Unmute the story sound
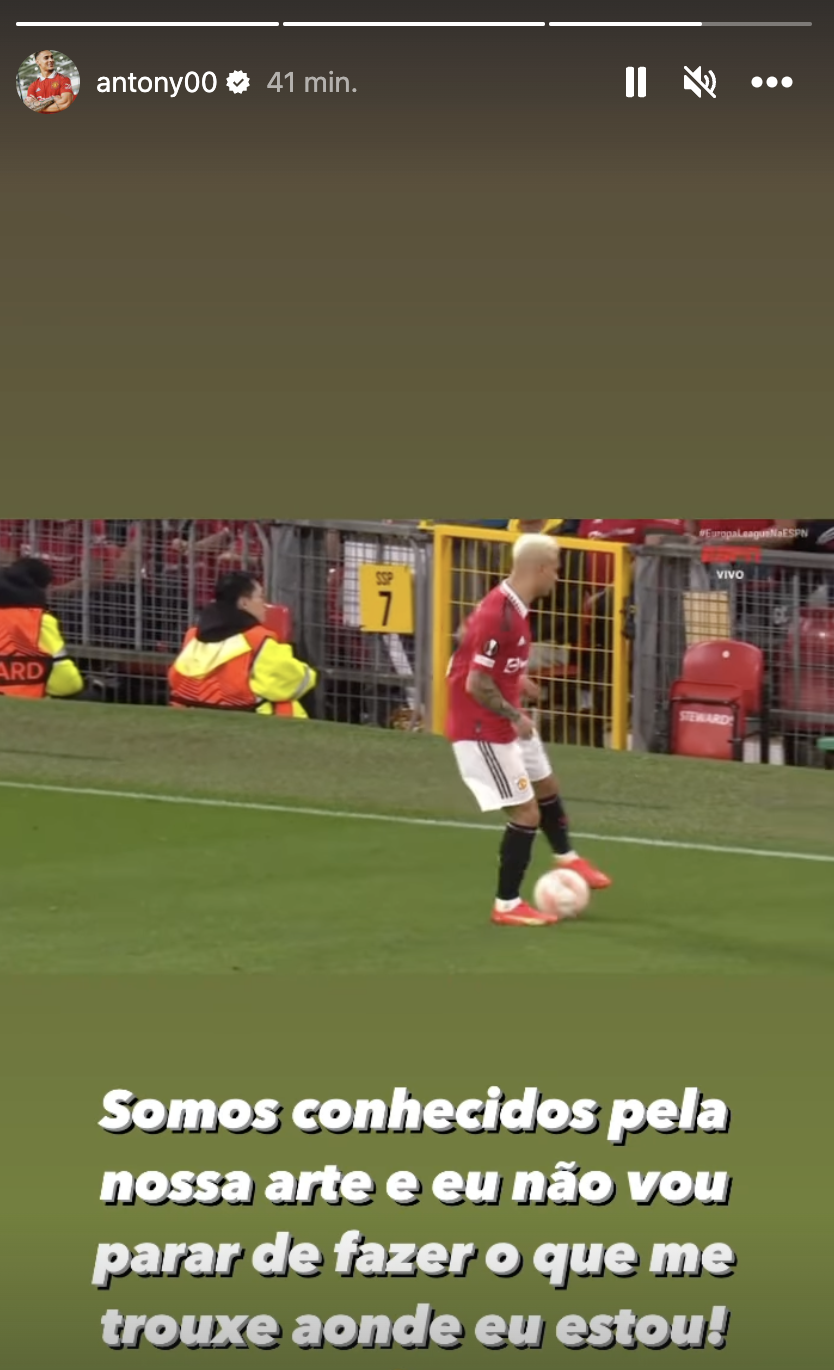This screenshot has height=1370, width=834. [700, 82]
